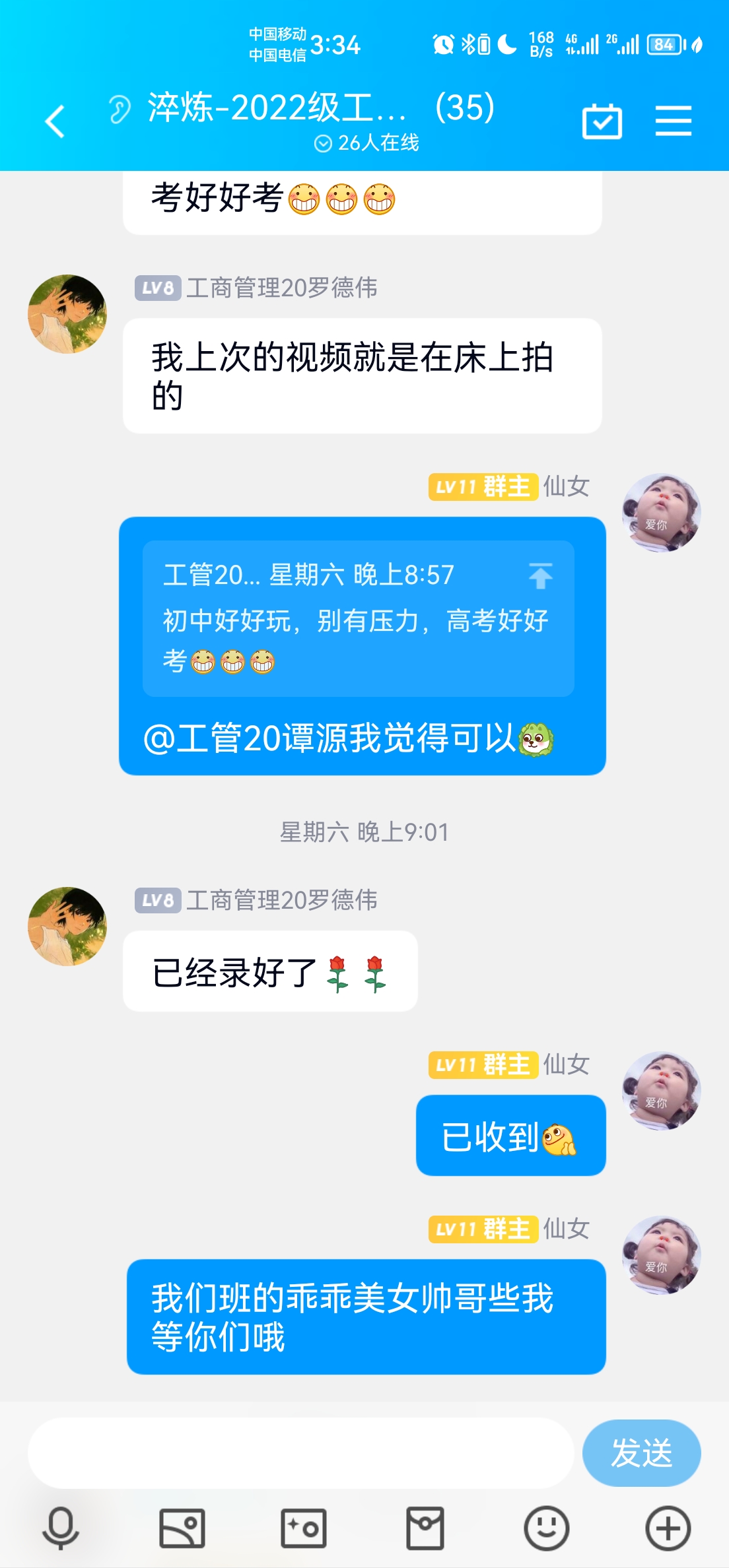Open the group menu with three lines
The image size is (729, 1568).
(673, 122)
